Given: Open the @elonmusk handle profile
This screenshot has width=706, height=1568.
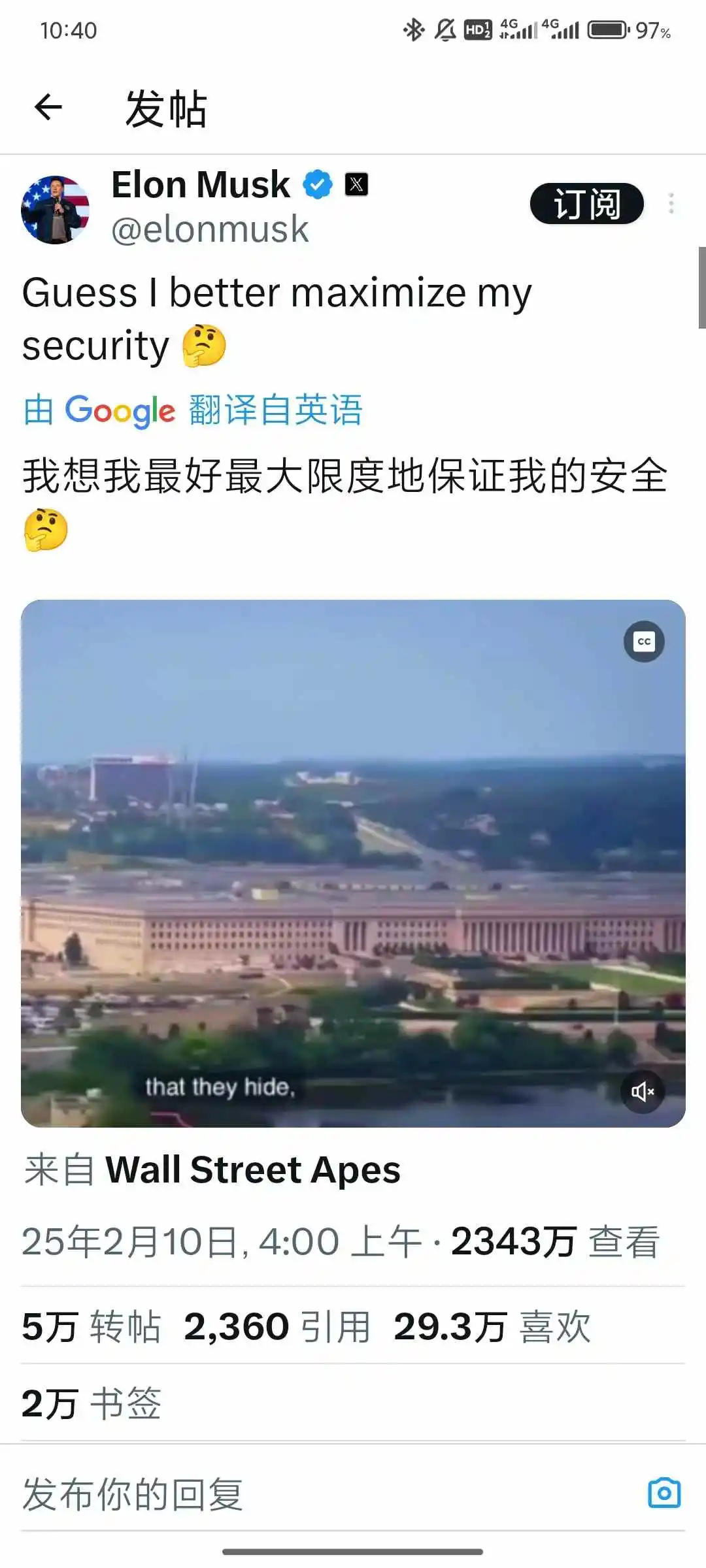Looking at the screenshot, I should [210, 229].
